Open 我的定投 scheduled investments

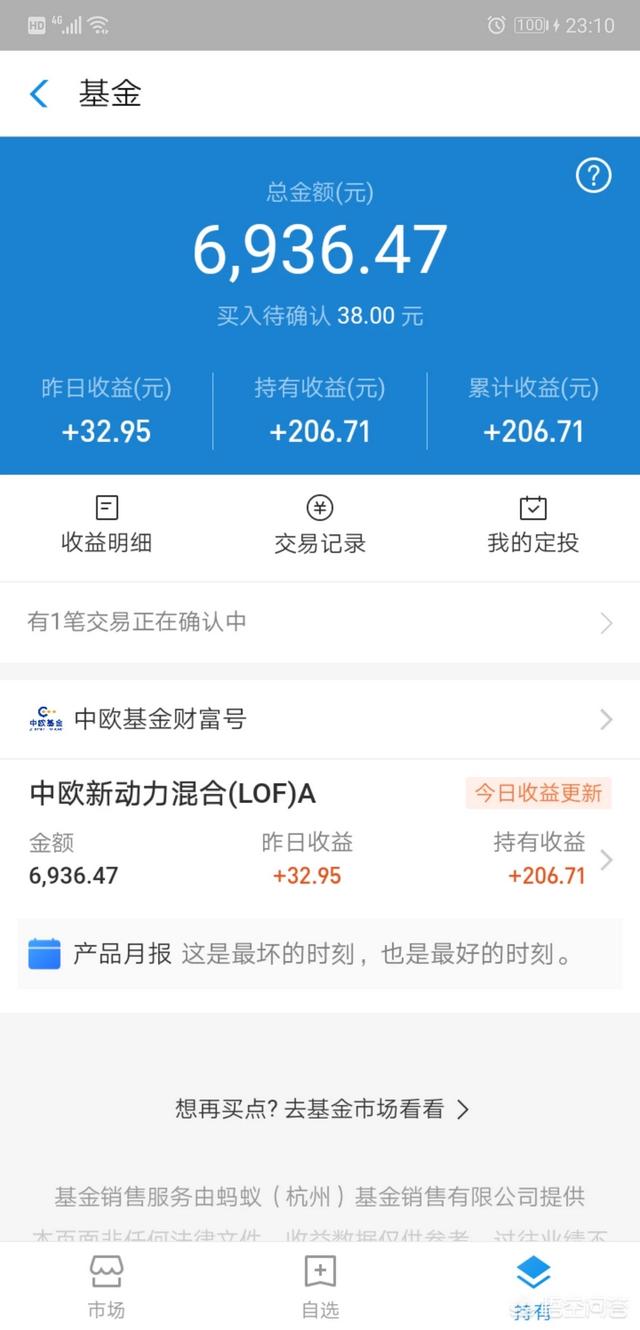point(533,526)
